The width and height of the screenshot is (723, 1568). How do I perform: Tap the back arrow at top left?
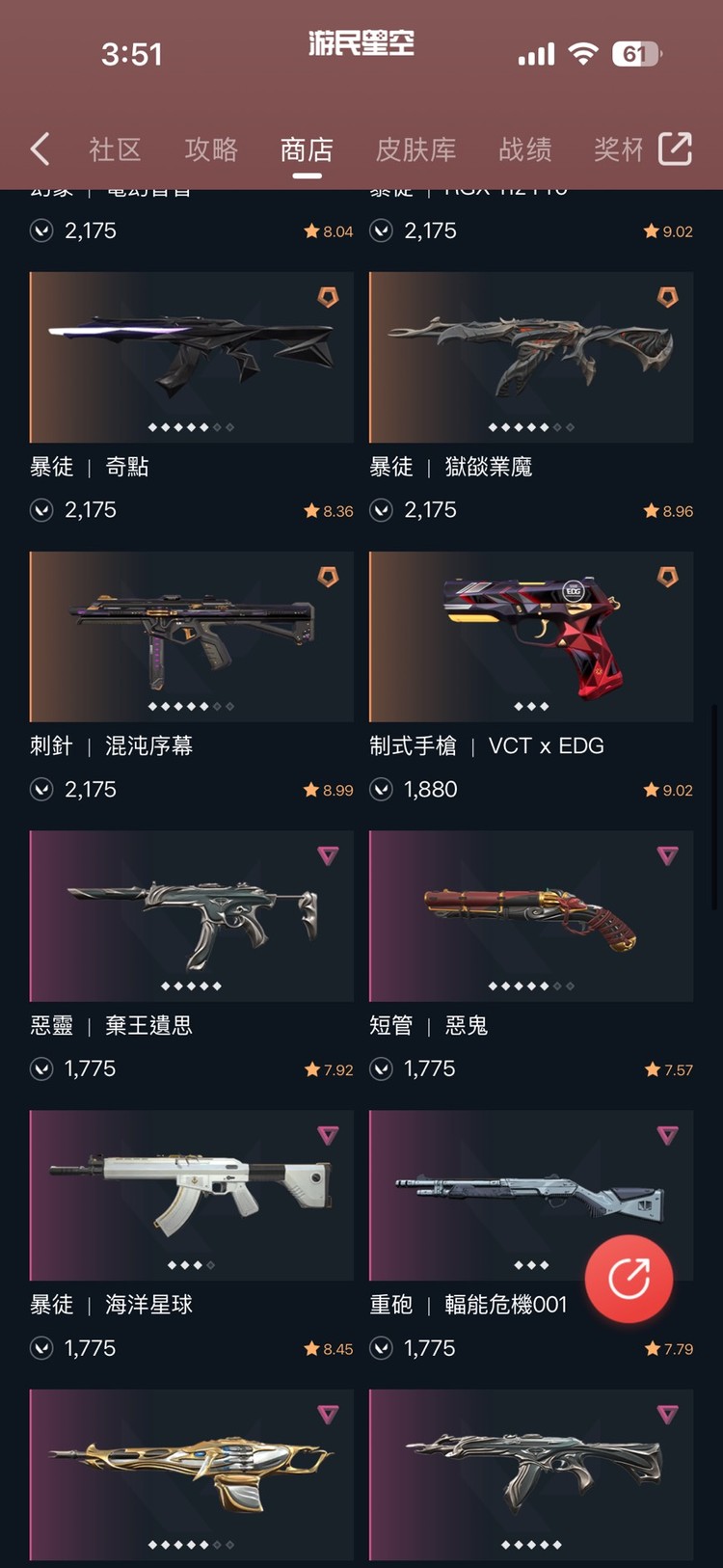[39, 149]
